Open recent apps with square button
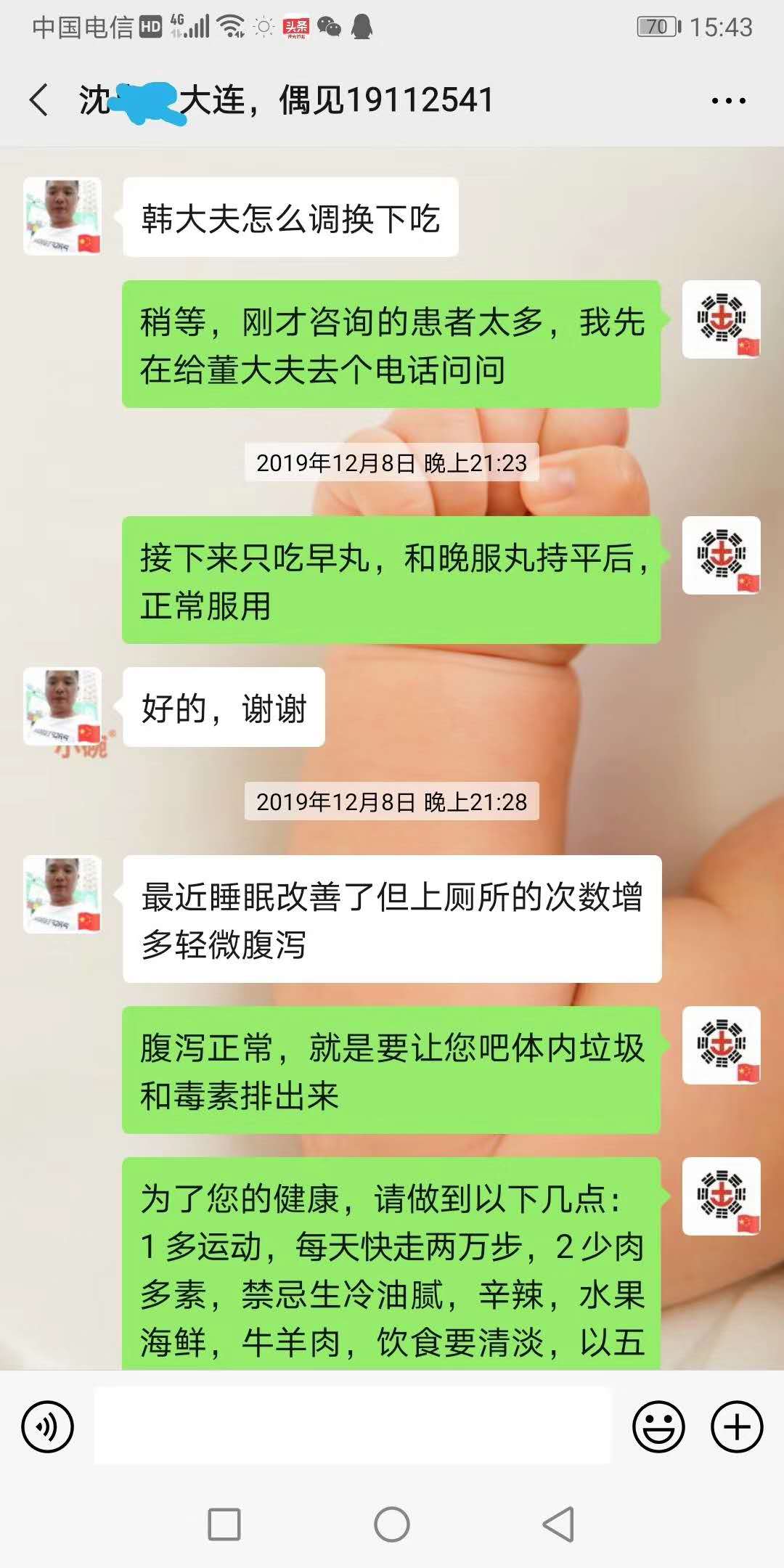 [x=224, y=1524]
